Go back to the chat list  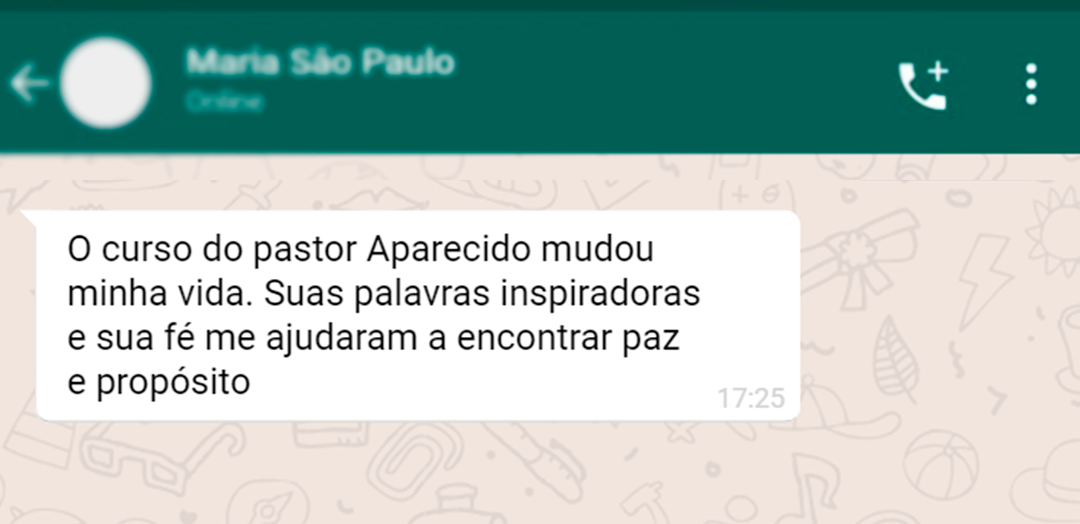29,84
